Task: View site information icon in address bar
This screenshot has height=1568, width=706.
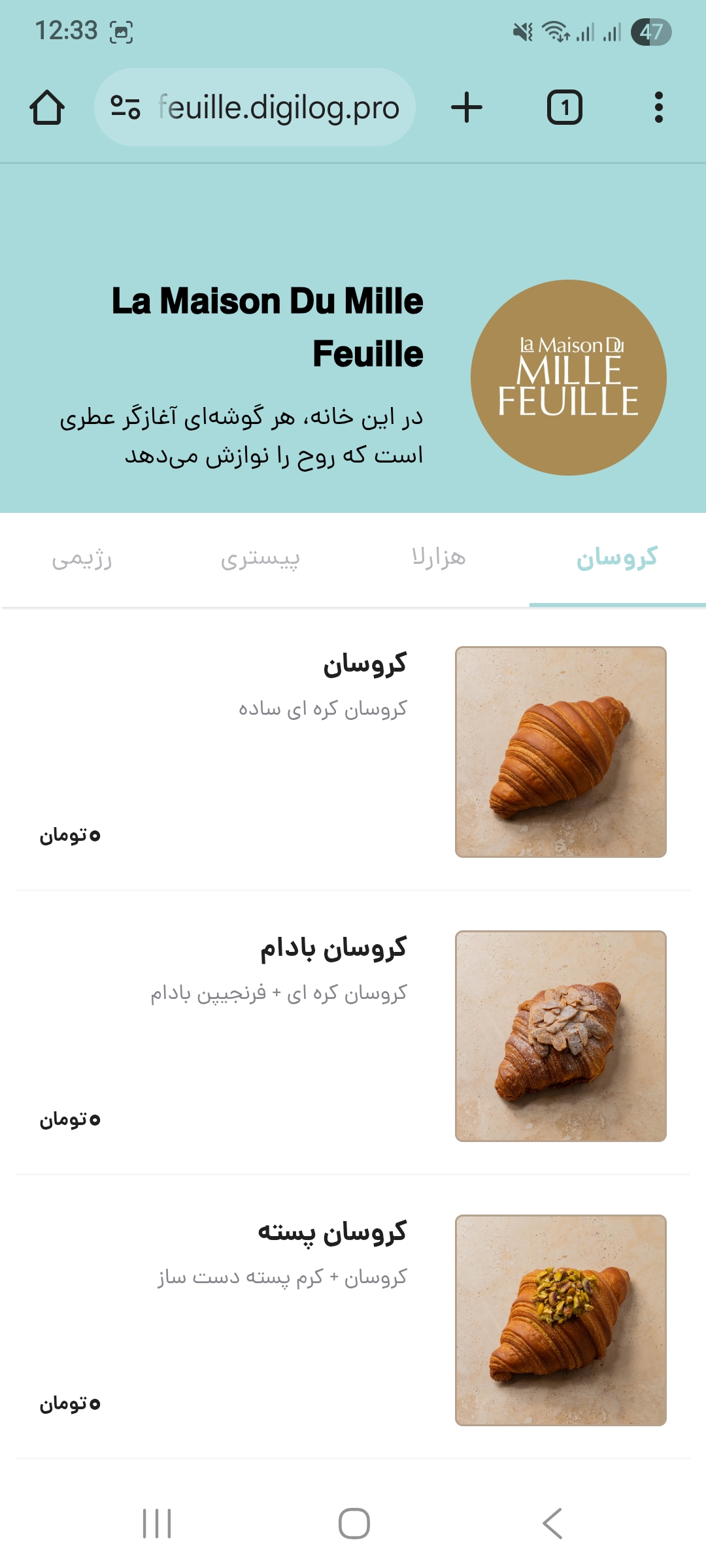Action: (126, 108)
